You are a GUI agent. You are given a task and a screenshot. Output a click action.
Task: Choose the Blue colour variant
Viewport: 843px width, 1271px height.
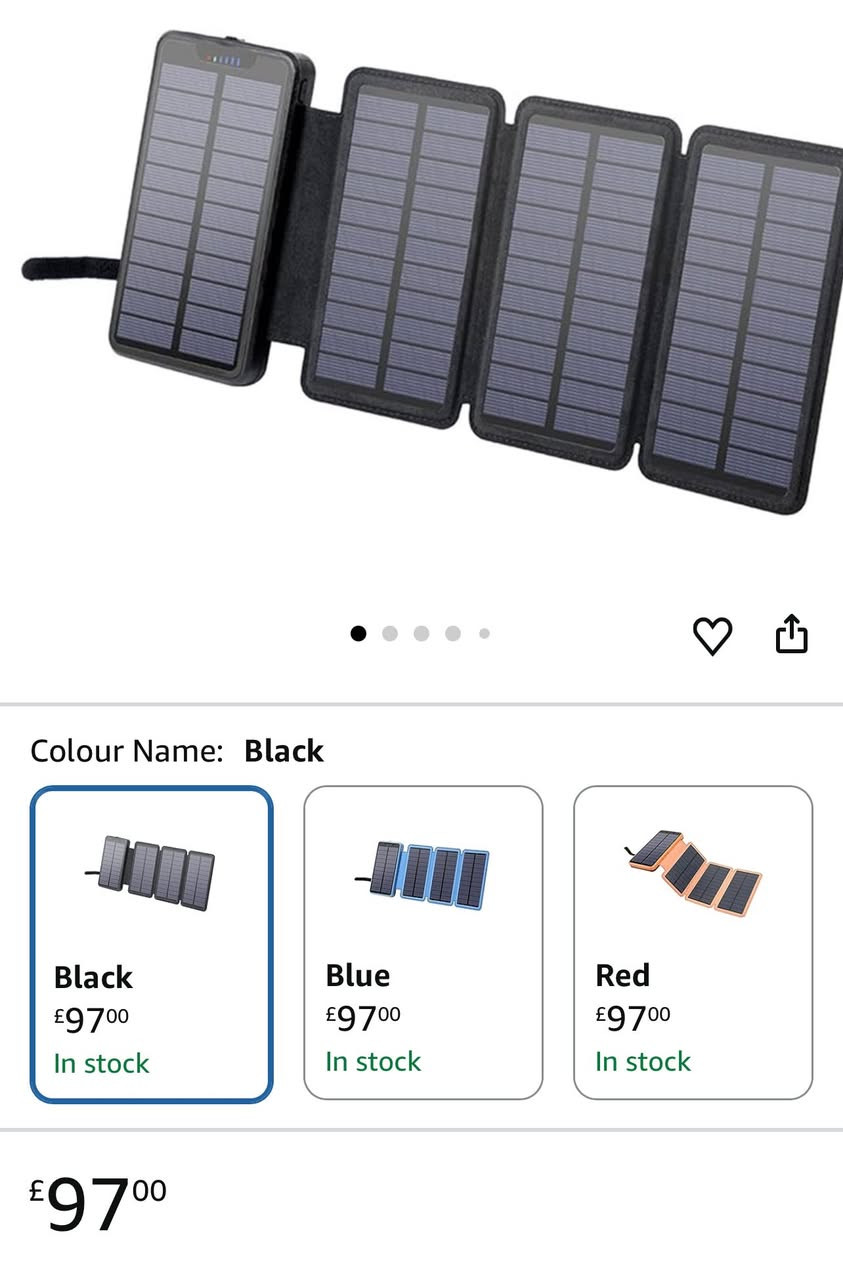[x=423, y=942]
